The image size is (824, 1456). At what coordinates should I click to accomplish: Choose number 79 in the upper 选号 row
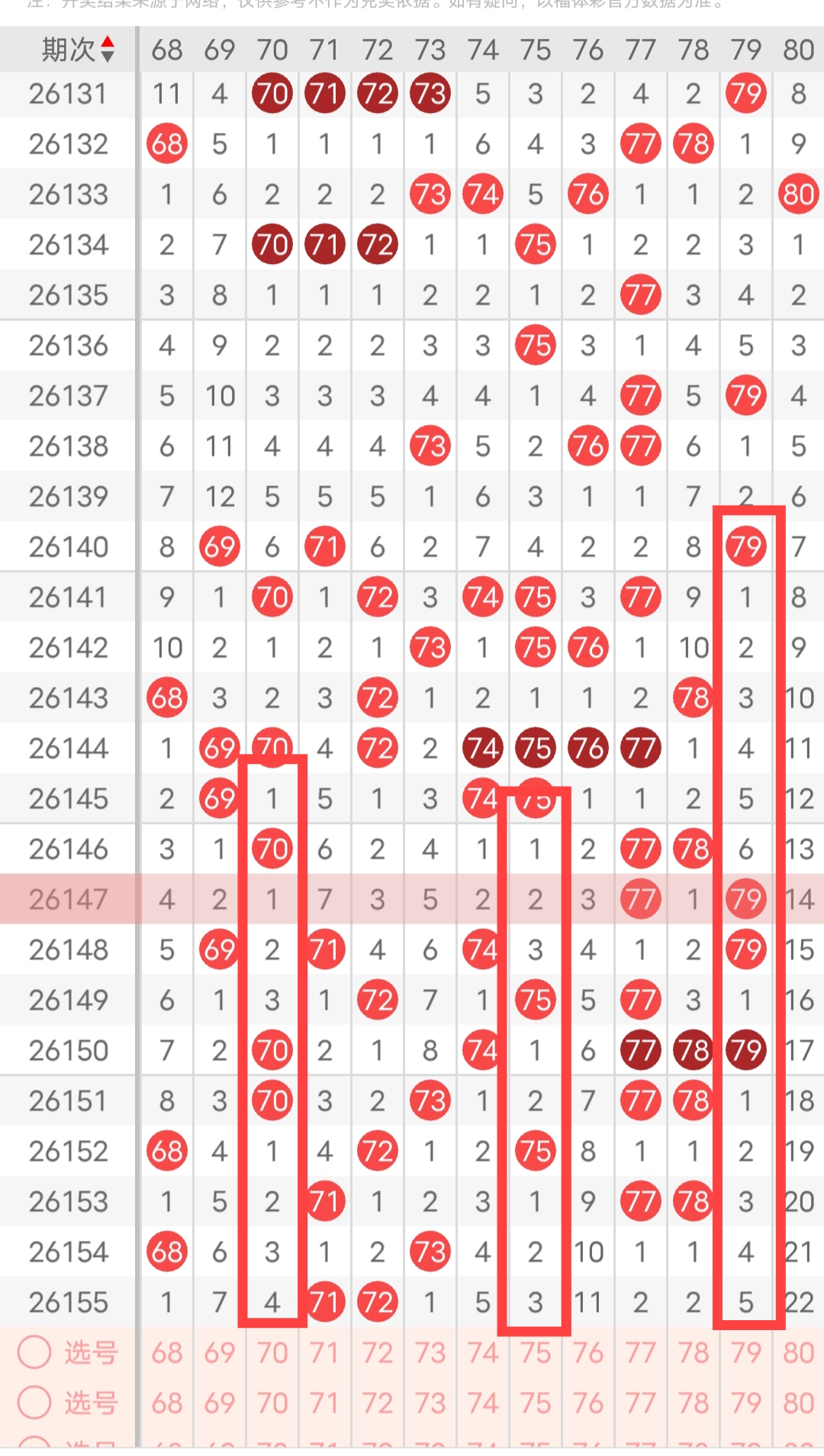[x=746, y=1353]
